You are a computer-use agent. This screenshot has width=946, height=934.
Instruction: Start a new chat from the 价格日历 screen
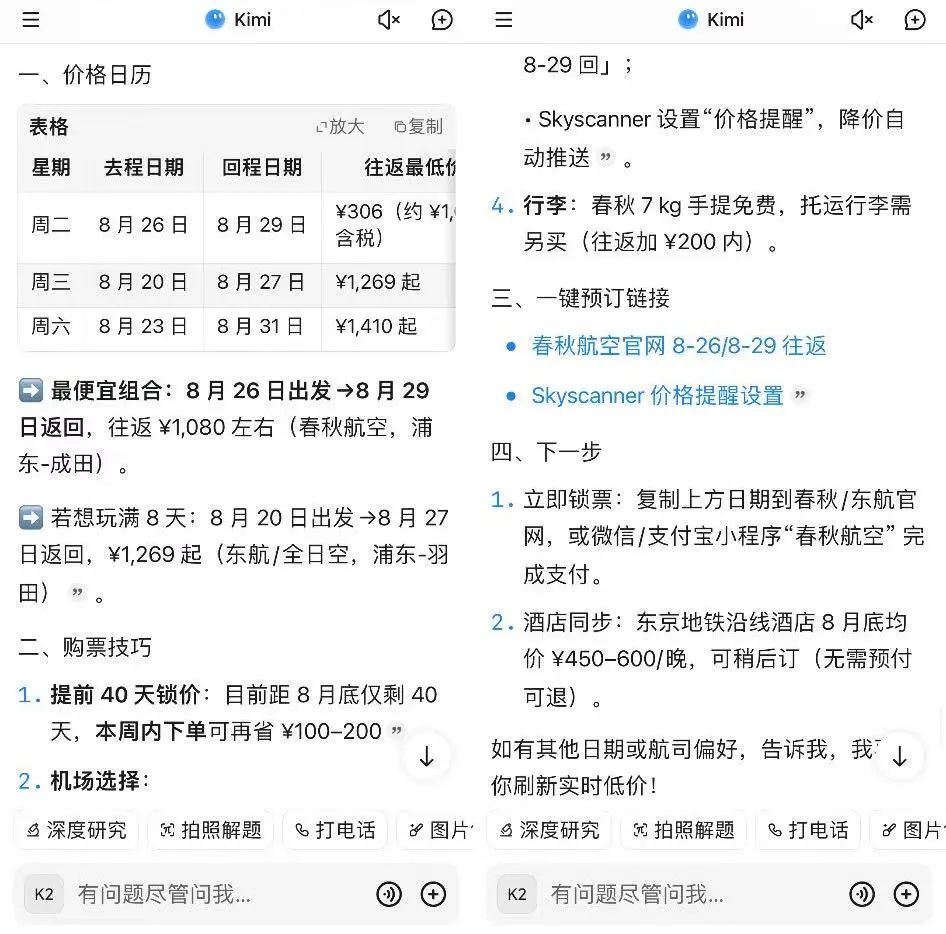point(442,20)
